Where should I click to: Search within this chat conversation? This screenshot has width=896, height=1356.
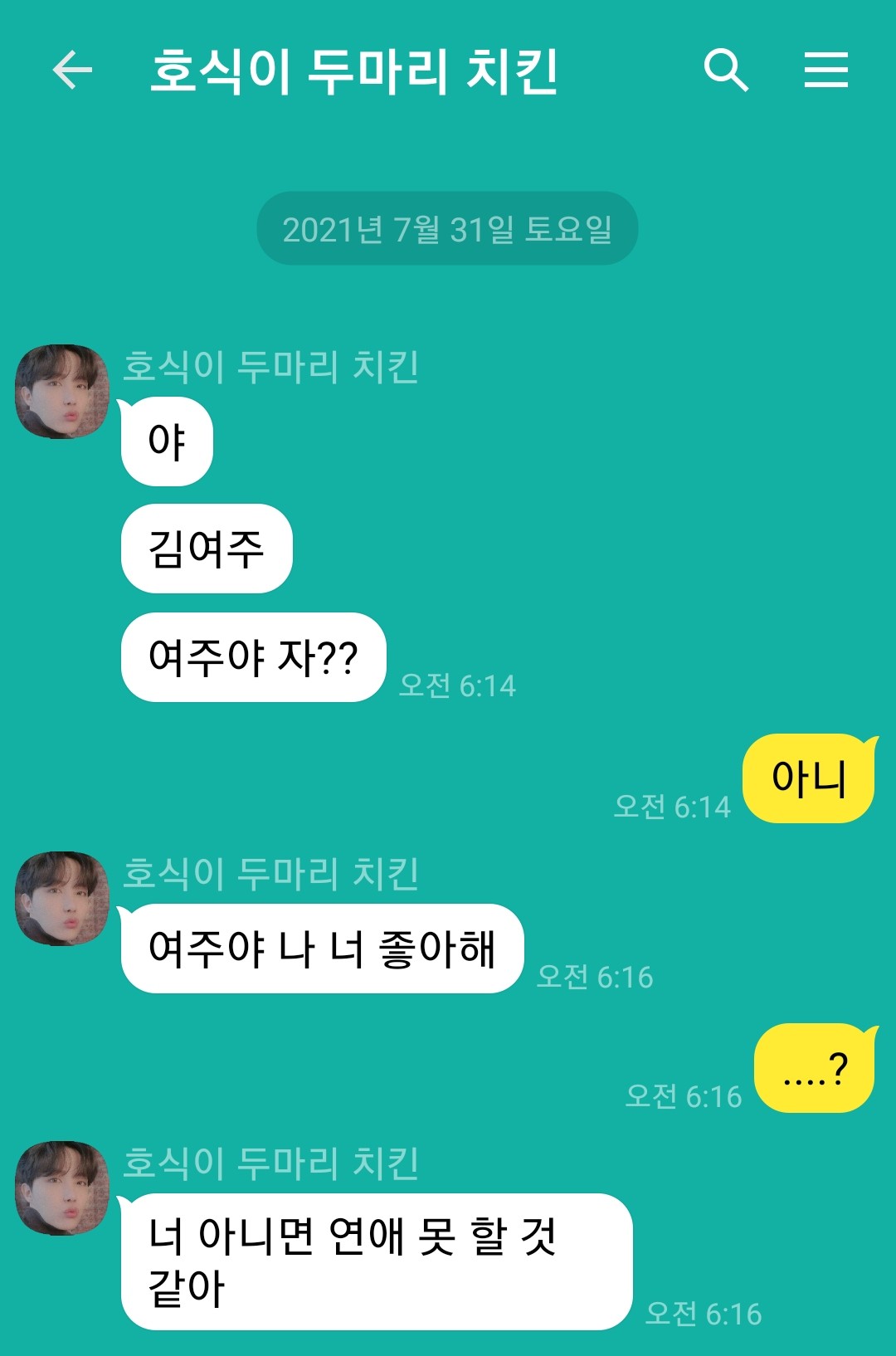pyautogui.click(x=726, y=70)
